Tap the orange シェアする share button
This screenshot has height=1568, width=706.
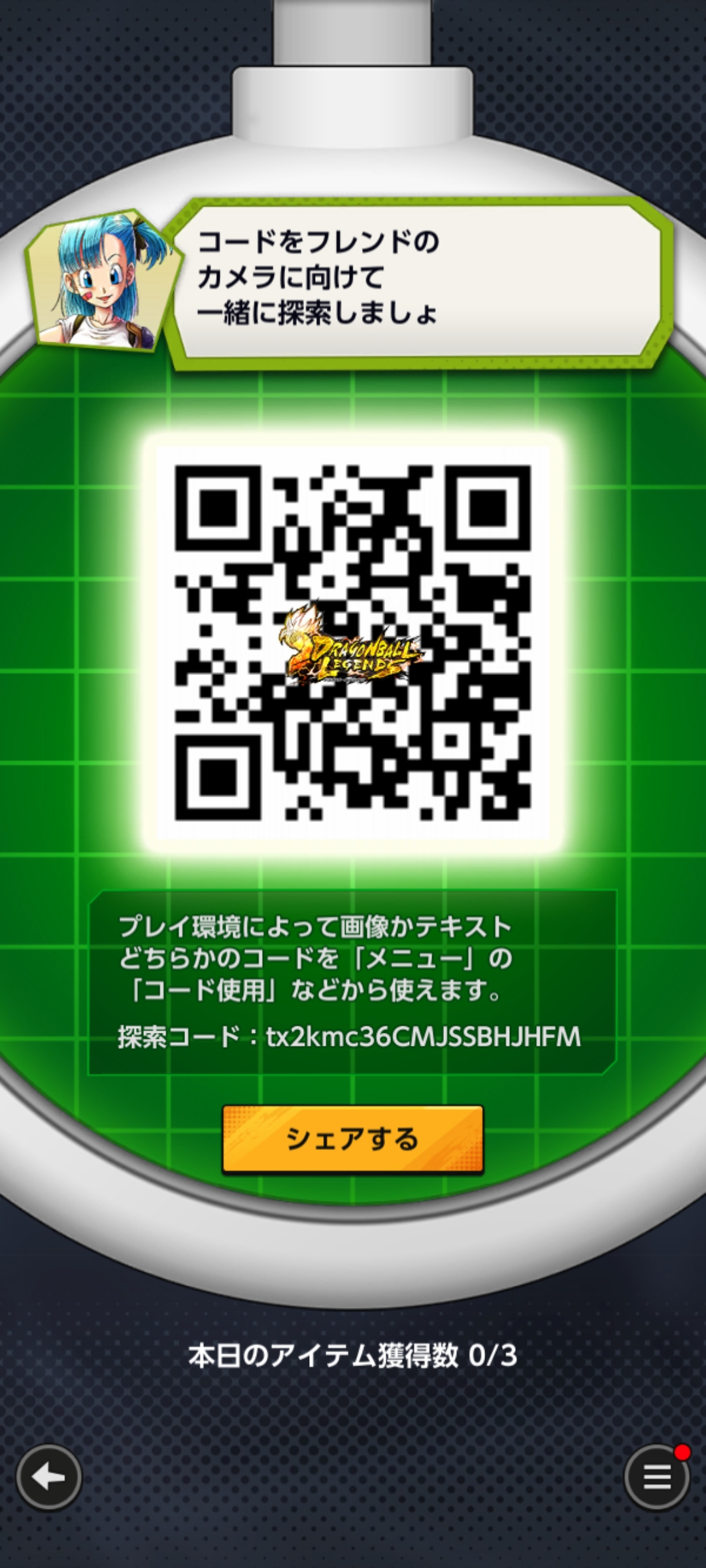353,1139
